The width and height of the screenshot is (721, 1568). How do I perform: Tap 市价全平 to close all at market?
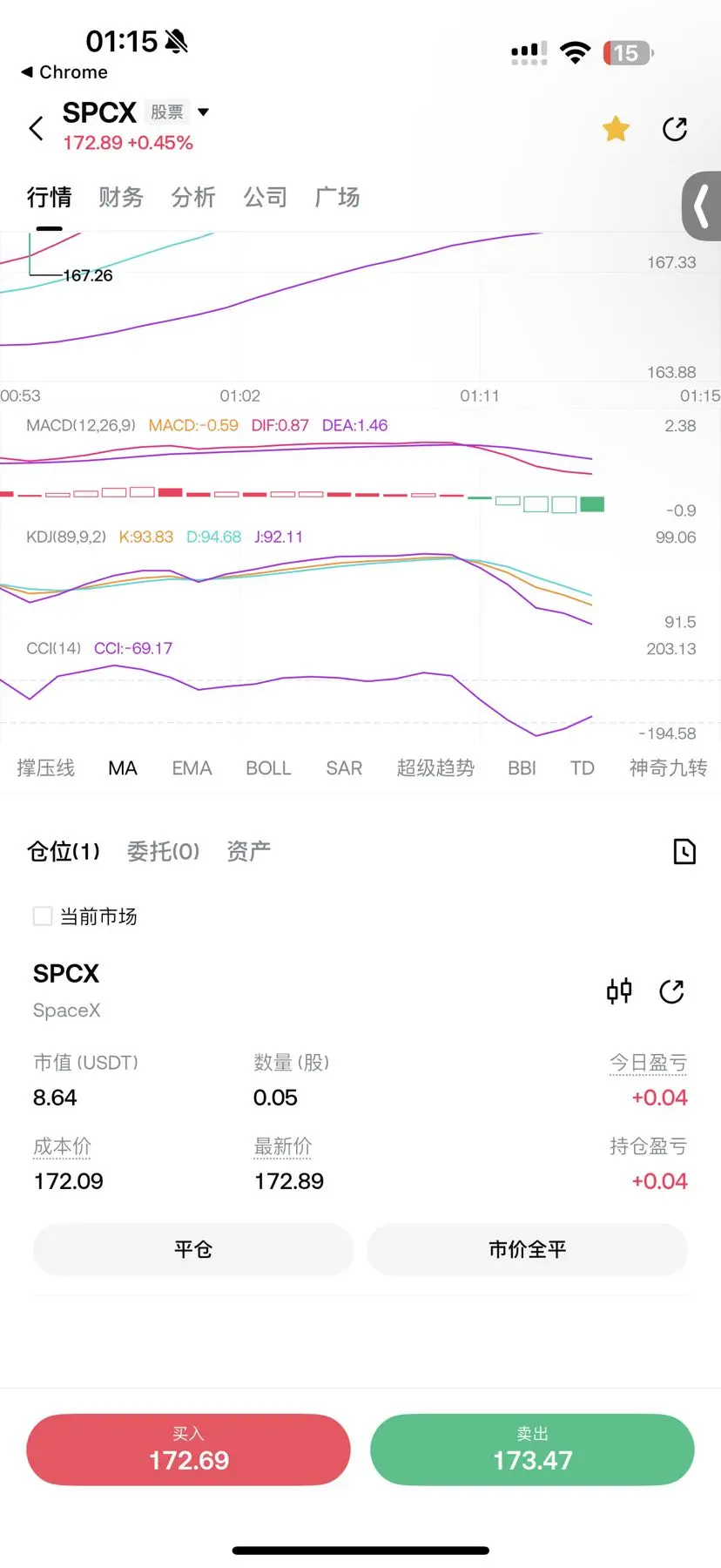coord(528,1249)
